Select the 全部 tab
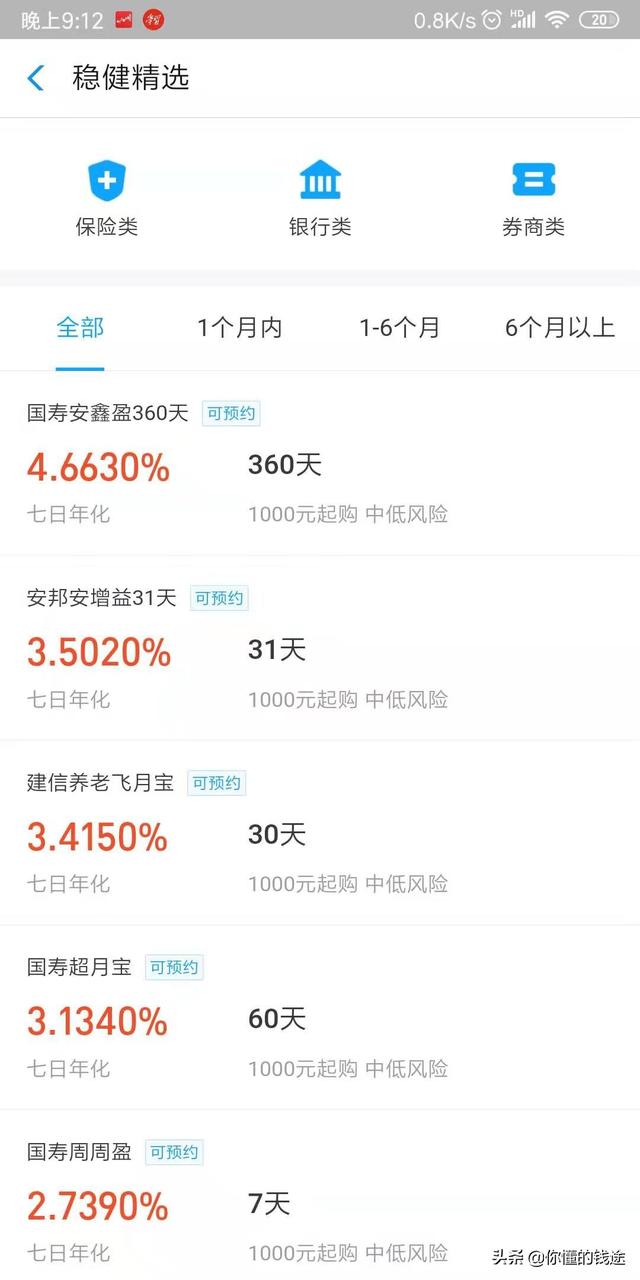640x1280 pixels. (x=80, y=327)
